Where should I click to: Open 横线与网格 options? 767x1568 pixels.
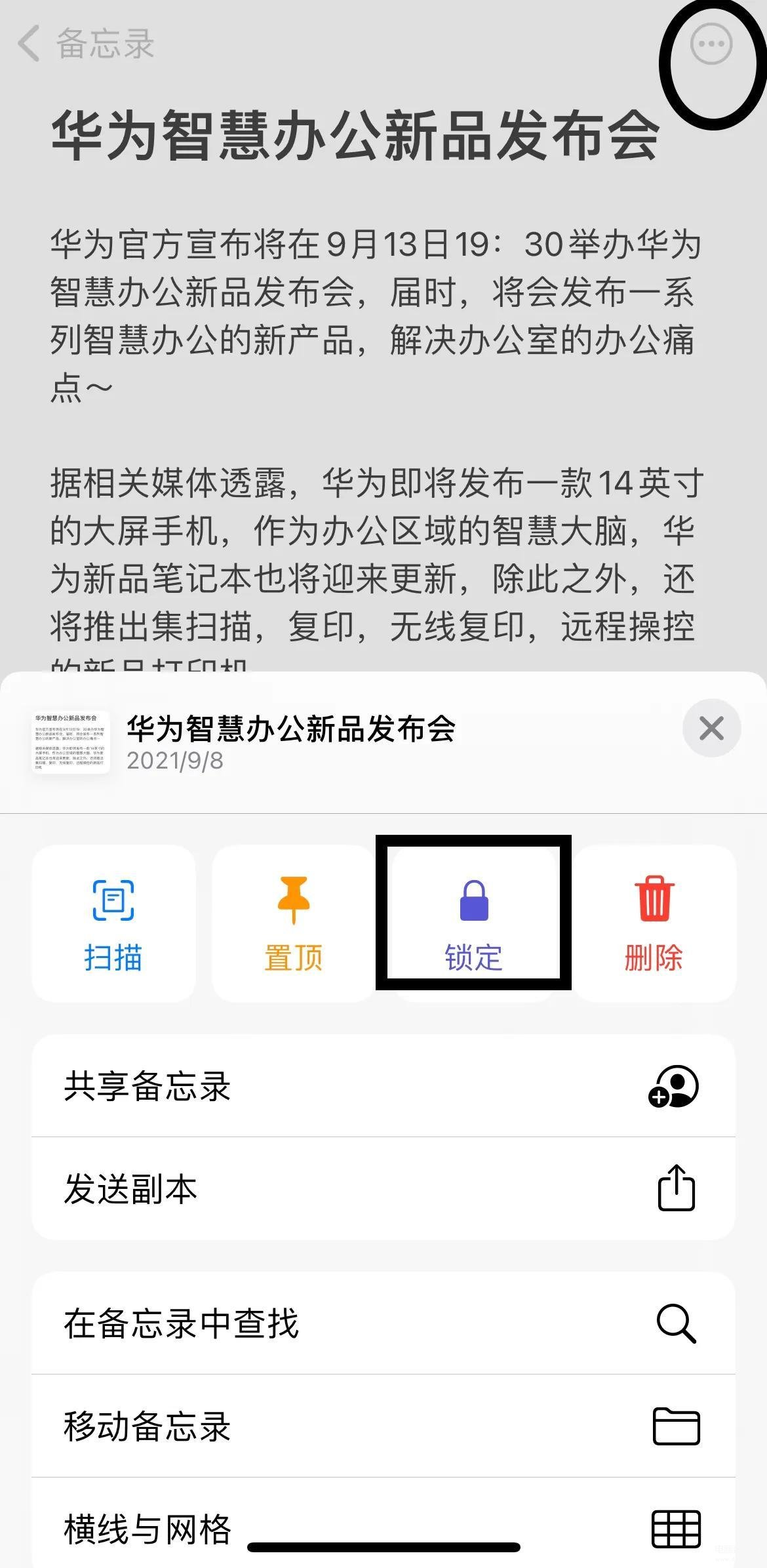tap(383, 1528)
